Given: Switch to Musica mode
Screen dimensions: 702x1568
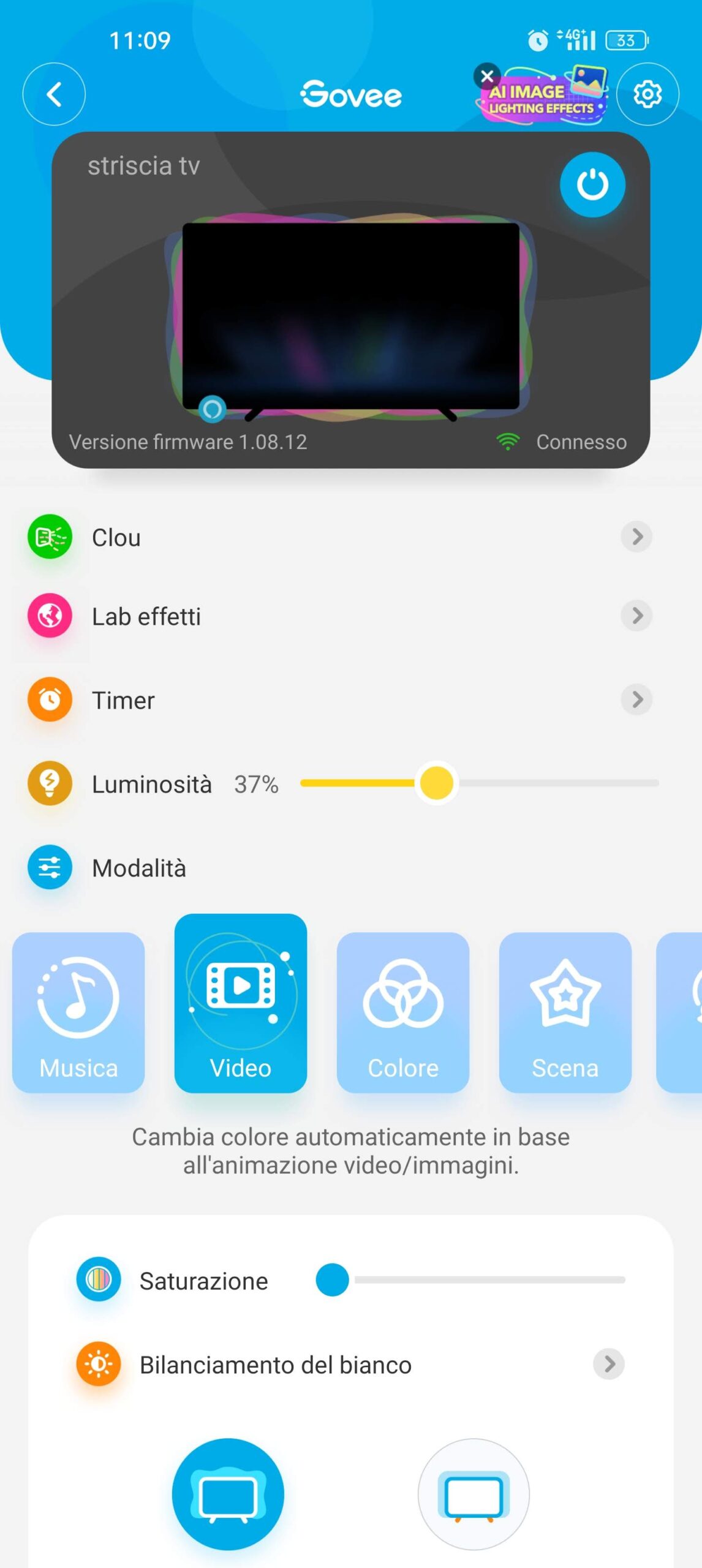Looking at the screenshot, I should 78,1012.
